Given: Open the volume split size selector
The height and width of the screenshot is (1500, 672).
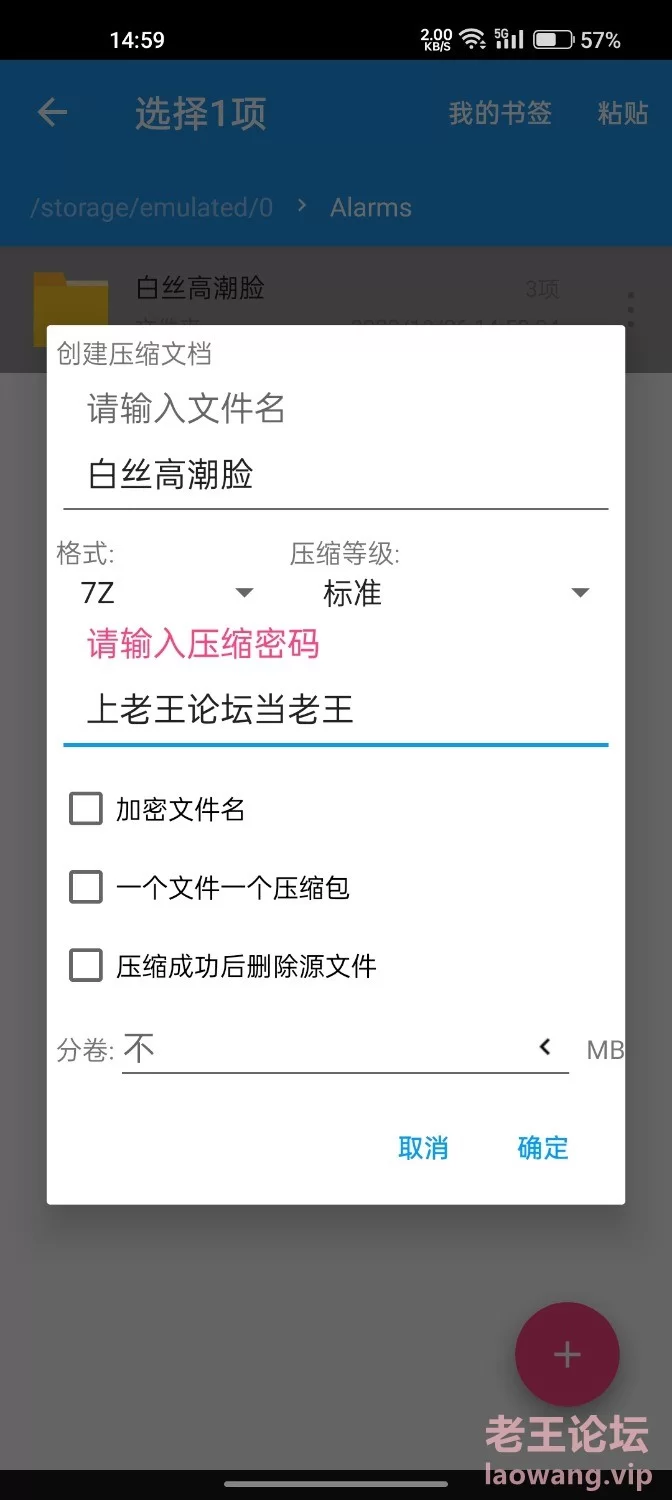Looking at the screenshot, I should point(345,1049).
